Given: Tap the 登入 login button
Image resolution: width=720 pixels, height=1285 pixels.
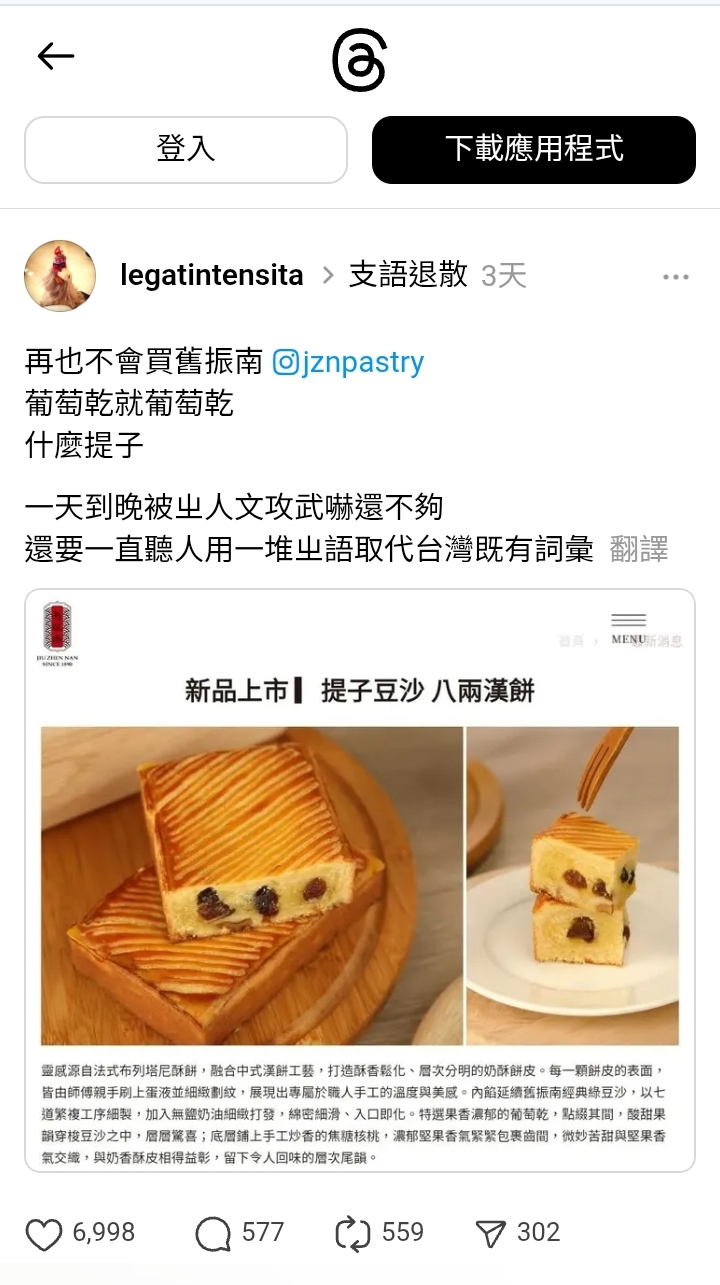Looking at the screenshot, I should pos(186,150).
